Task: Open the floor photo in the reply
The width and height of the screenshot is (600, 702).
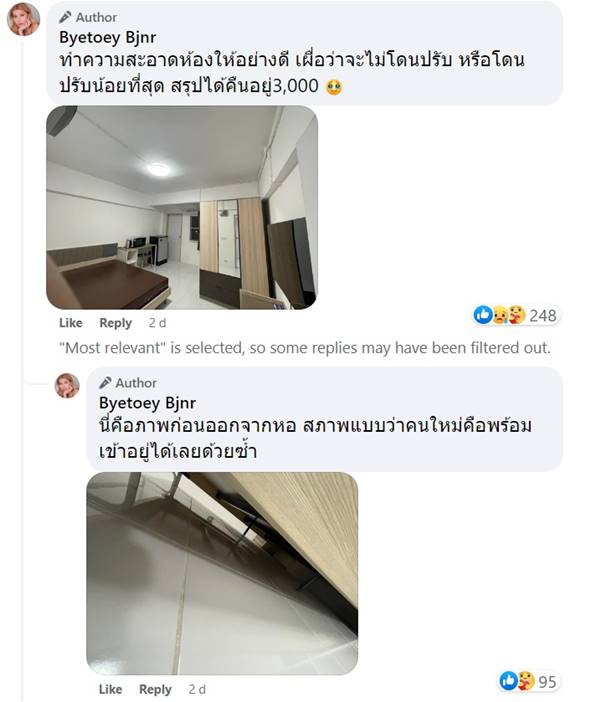Action: pyautogui.click(x=221, y=572)
